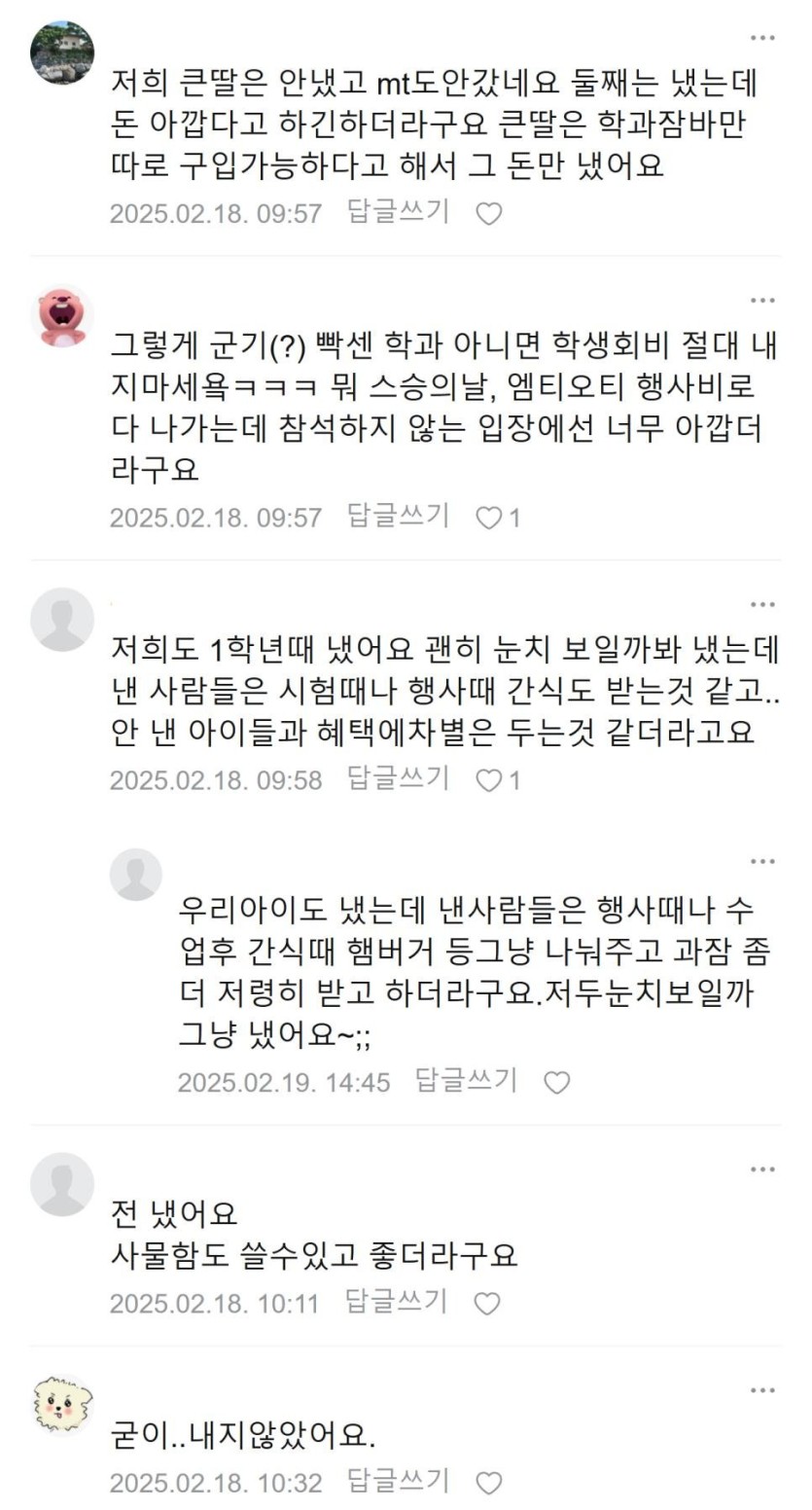Reply to the 전 냈어요 comment
Image resolution: width=812 pixels, height=1510 pixels.
[x=397, y=1302]
